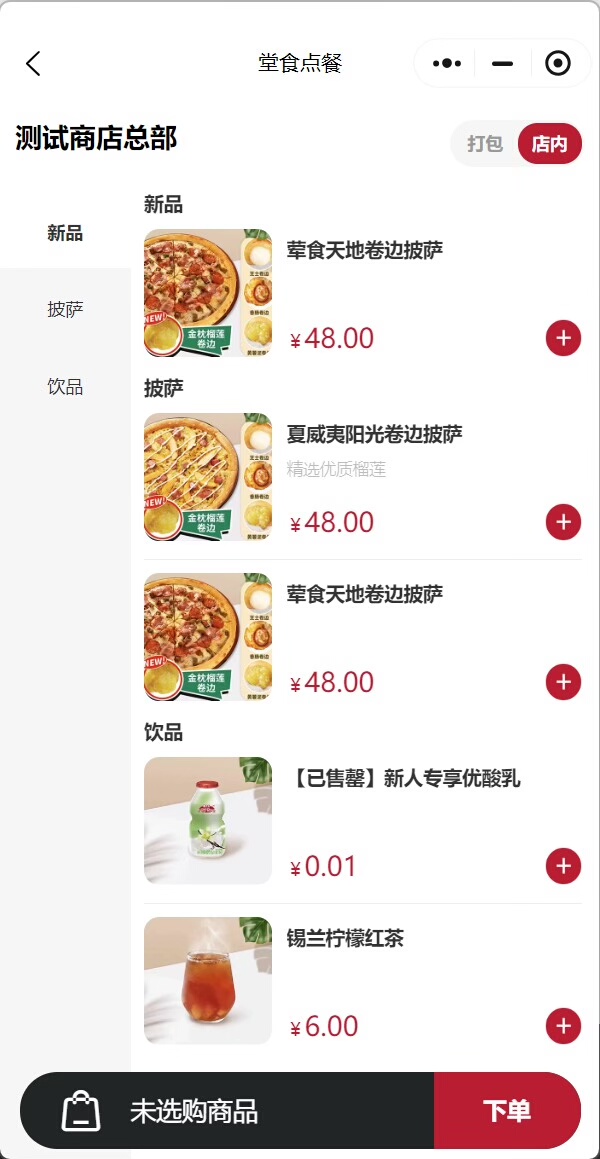
Task: Jump to the 披萨 category
Action: 65,309
